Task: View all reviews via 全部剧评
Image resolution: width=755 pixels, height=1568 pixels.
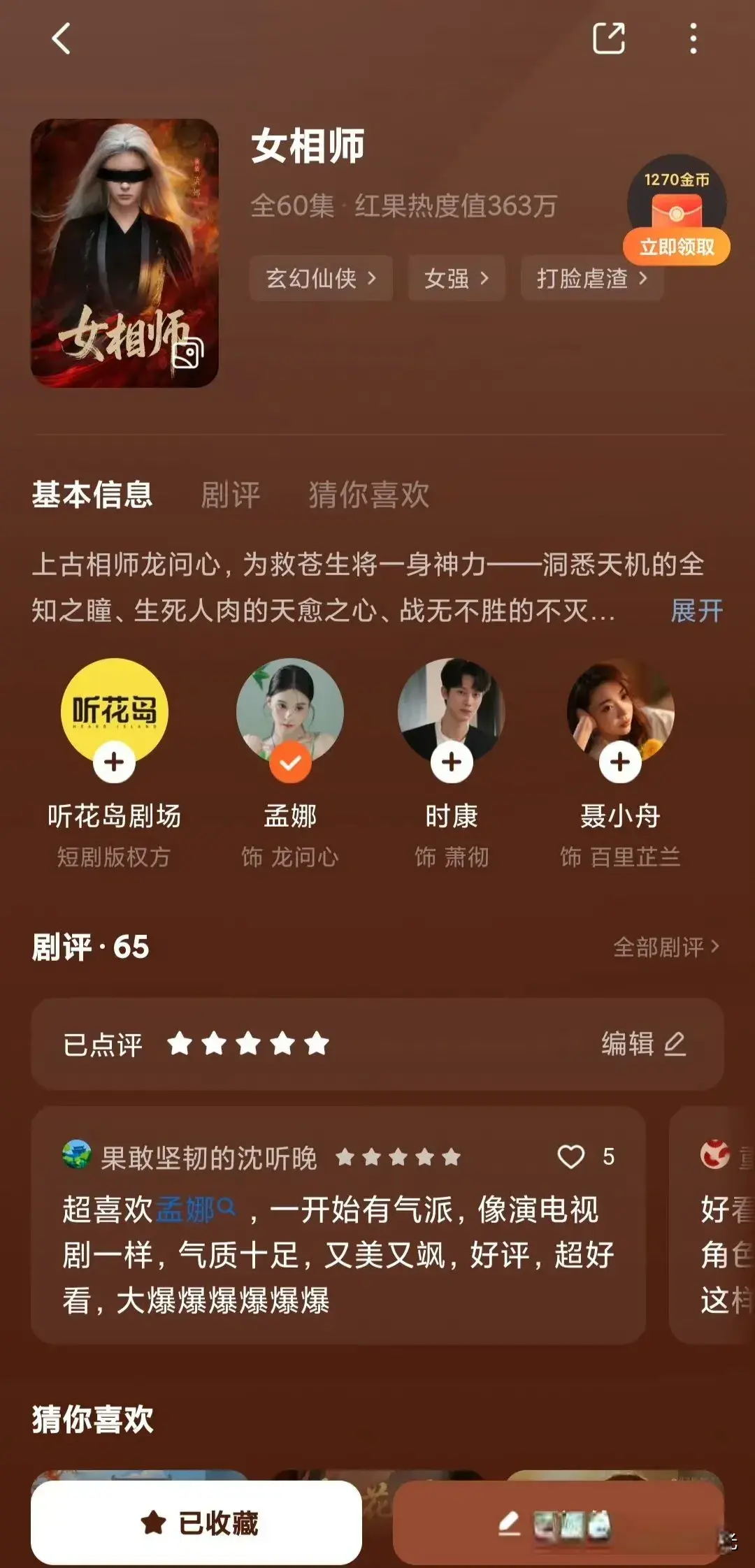Action: (666, 947)
